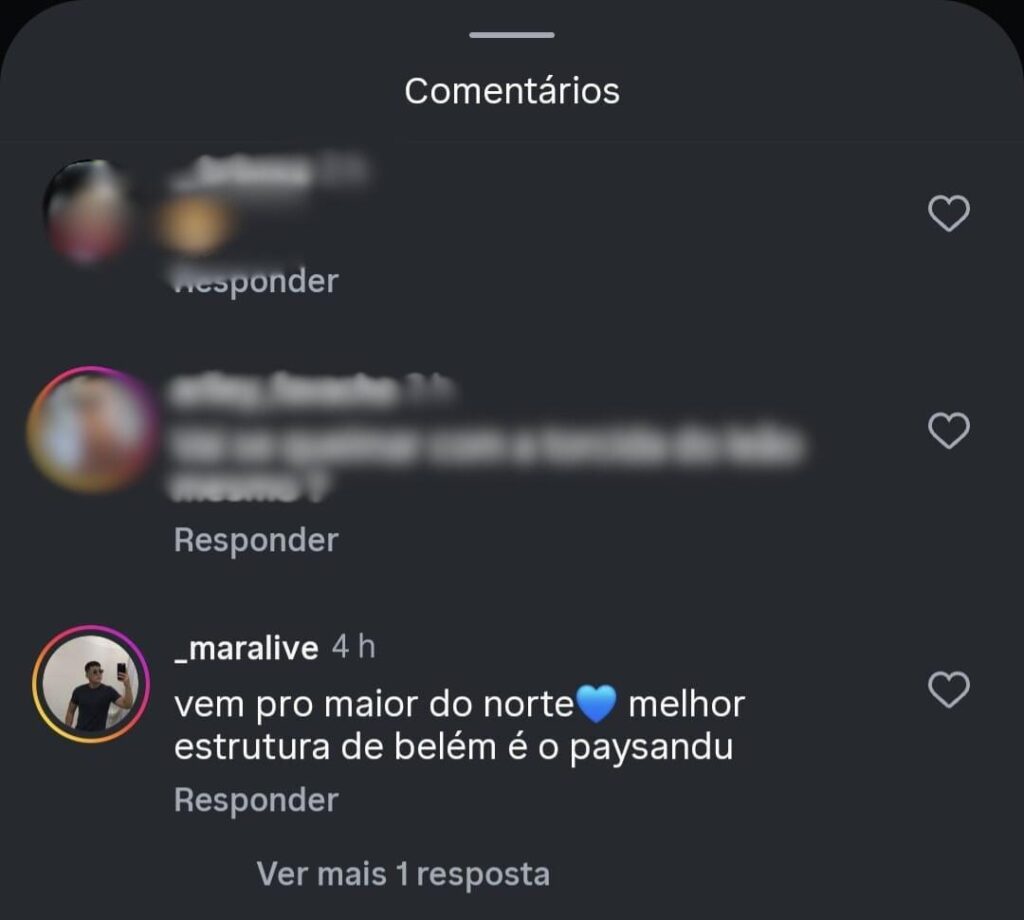Image resolution: width=1024 pixels, height=920 pixels.
Task: Open the _maralive username
Action: point(246,648)
